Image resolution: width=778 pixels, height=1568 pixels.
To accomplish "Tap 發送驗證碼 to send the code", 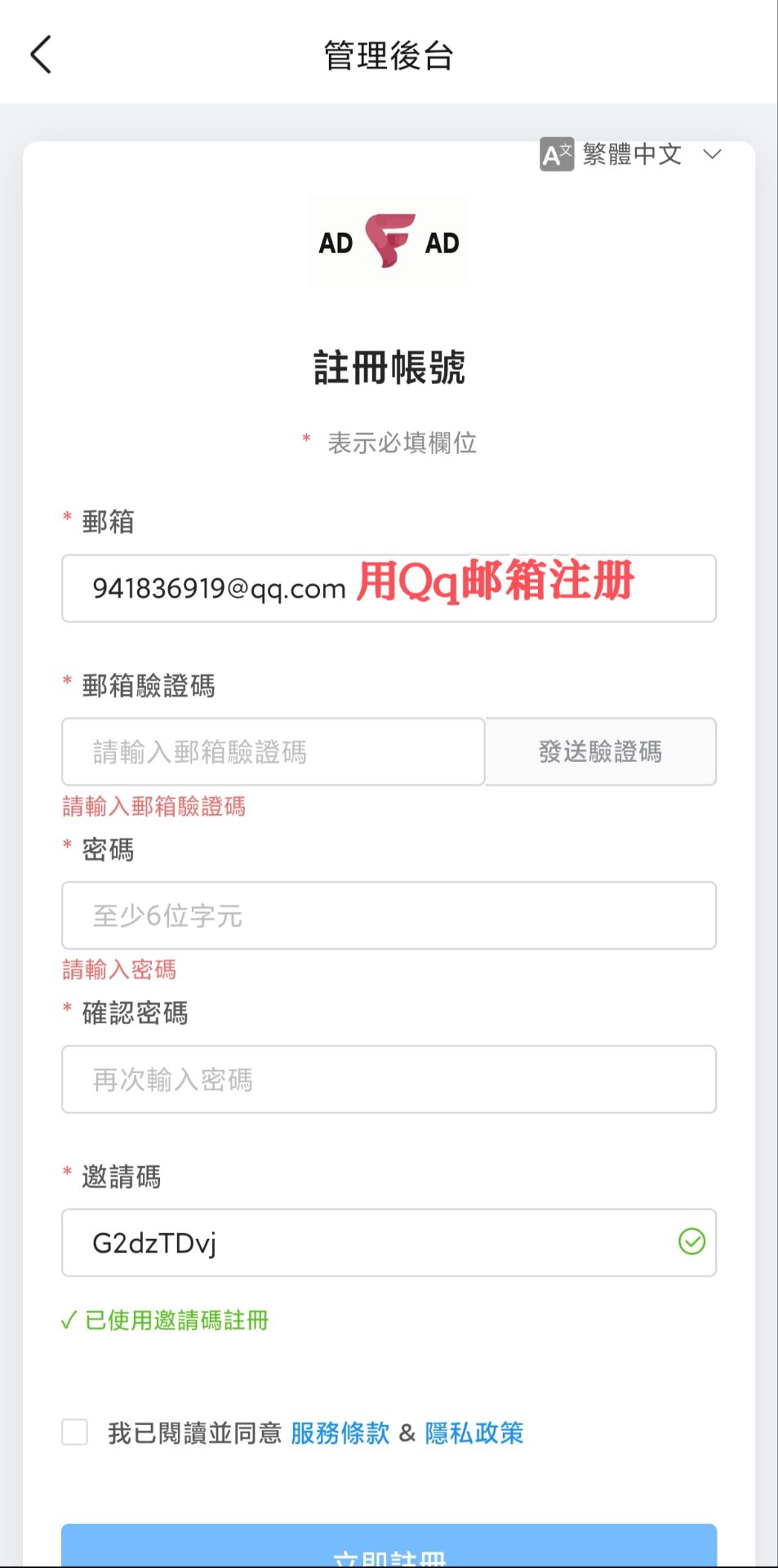I will click(601, 751).
